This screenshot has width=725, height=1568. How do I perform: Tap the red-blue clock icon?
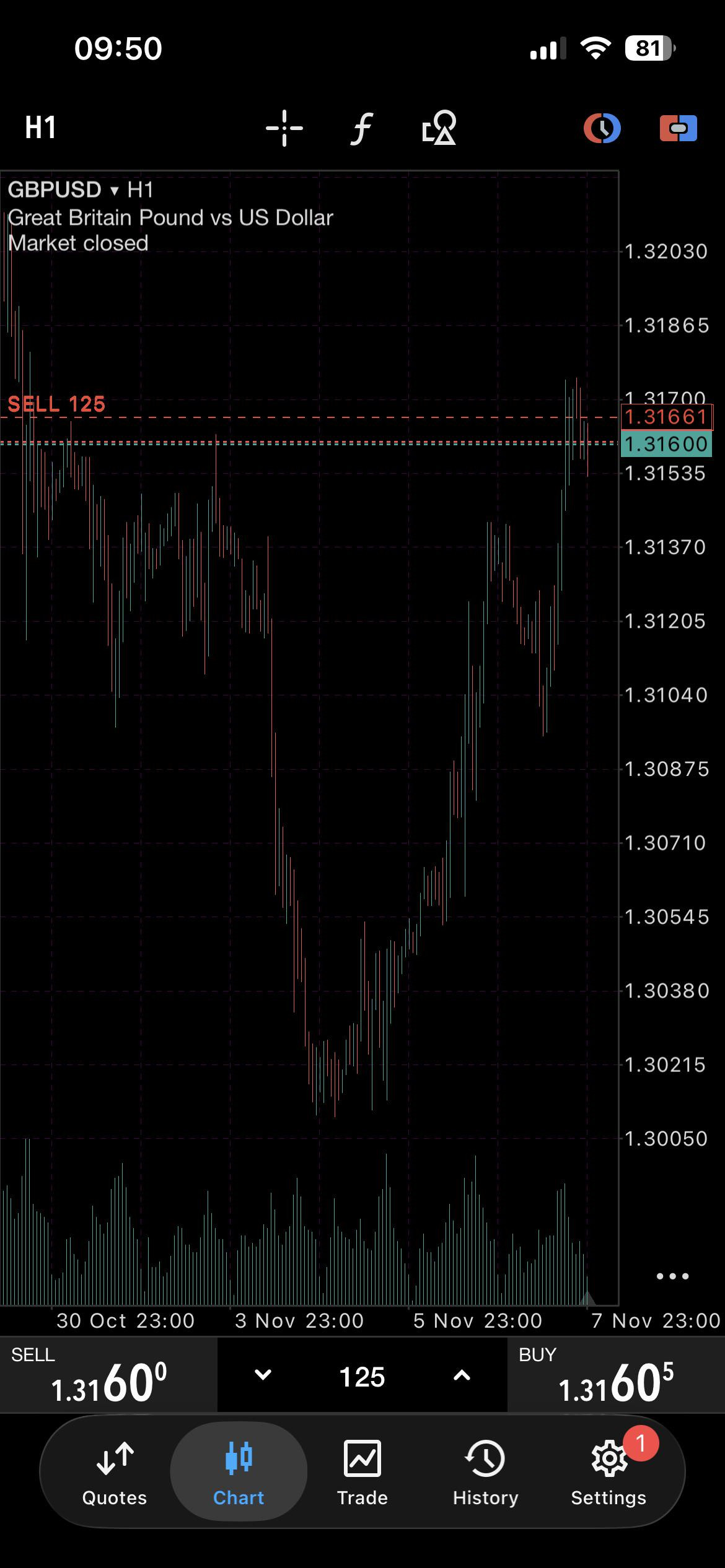coord(602,128)
